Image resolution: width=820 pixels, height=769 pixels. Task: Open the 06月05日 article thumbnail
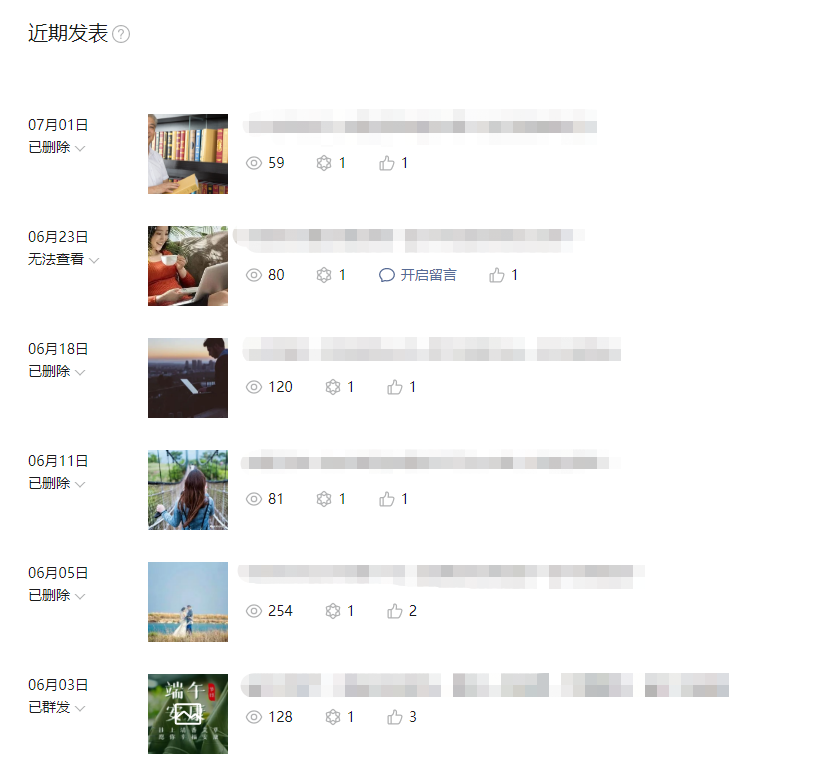[x=188, y=602]
